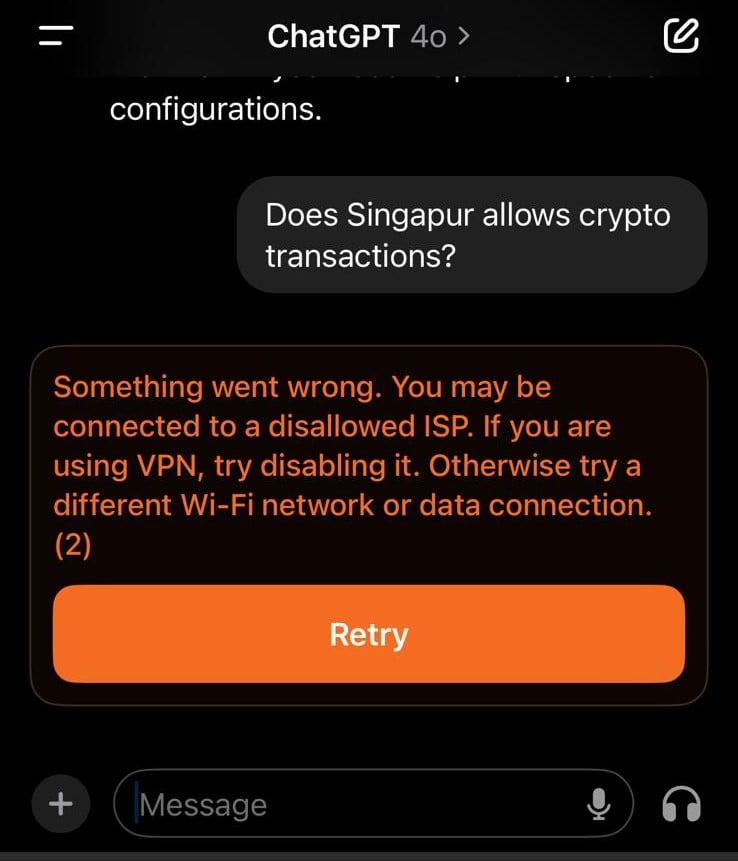Tap Retry to resend the message
Viewport: 738px width, 861px height.
368,634
